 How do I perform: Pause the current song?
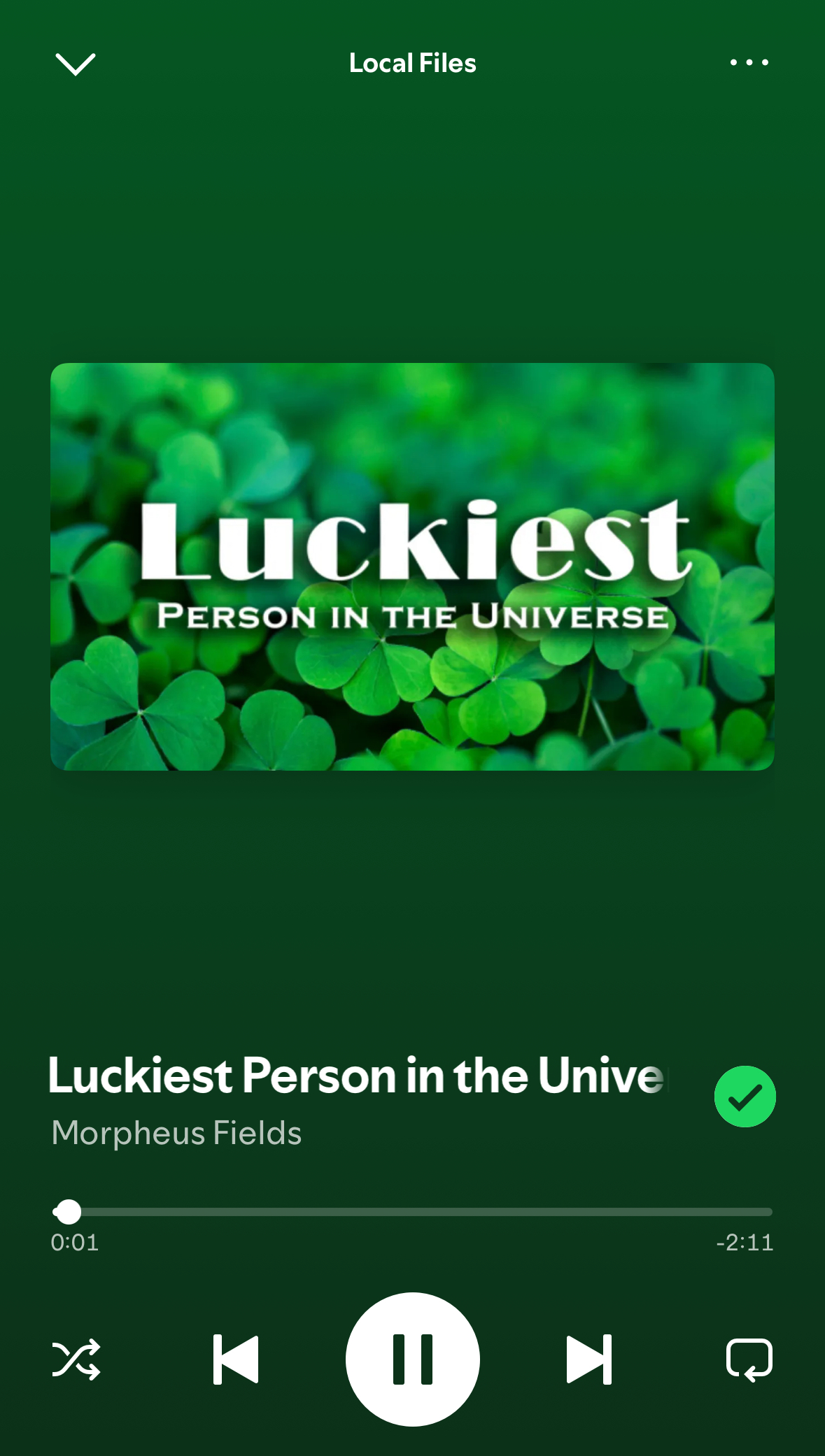(x=413, y=1359)
